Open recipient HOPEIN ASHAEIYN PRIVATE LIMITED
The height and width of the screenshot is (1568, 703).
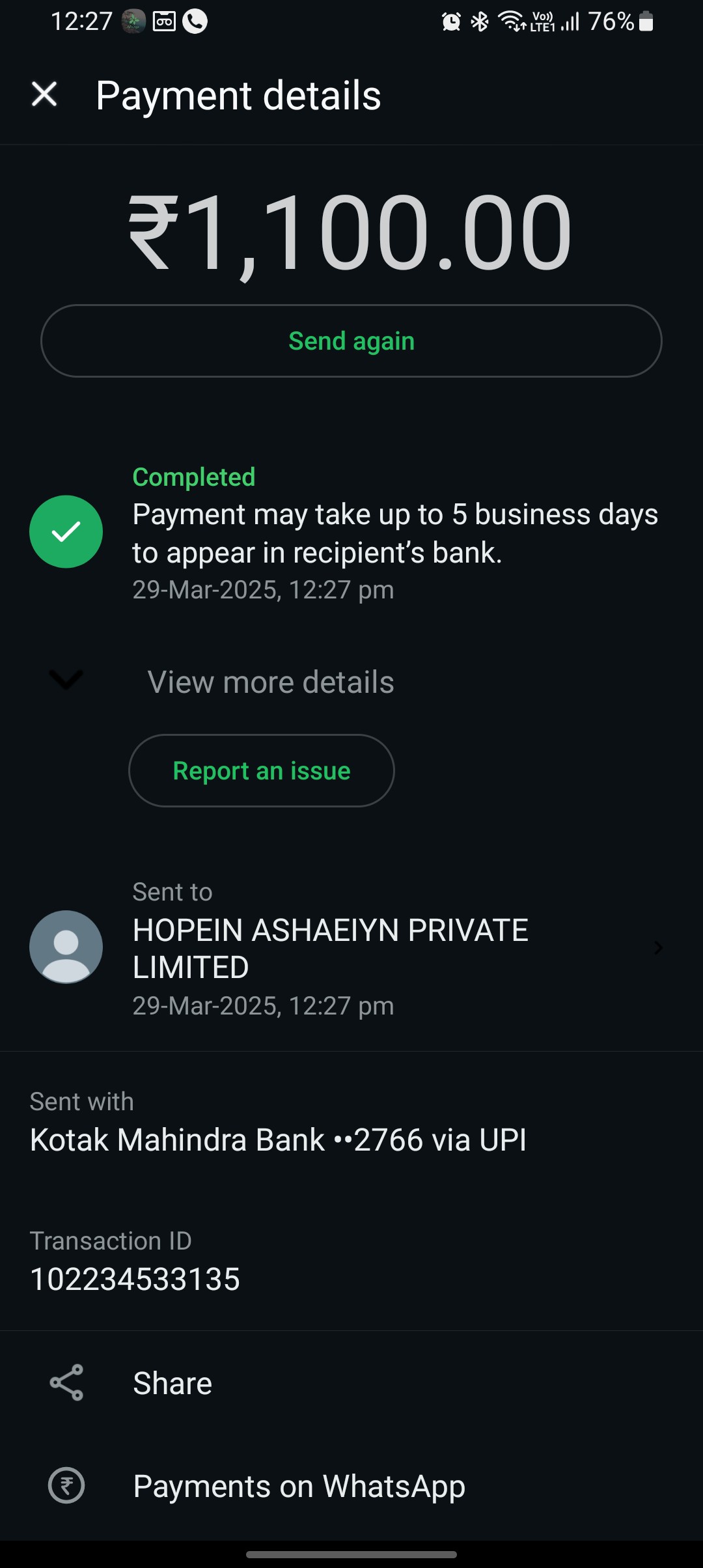pos(351,948)
